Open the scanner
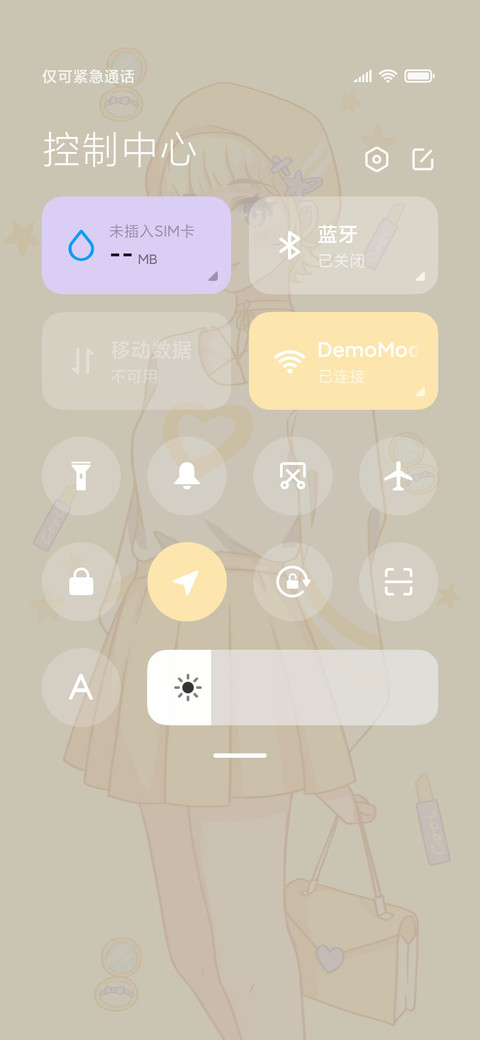480x1040 pixels. 398,582
